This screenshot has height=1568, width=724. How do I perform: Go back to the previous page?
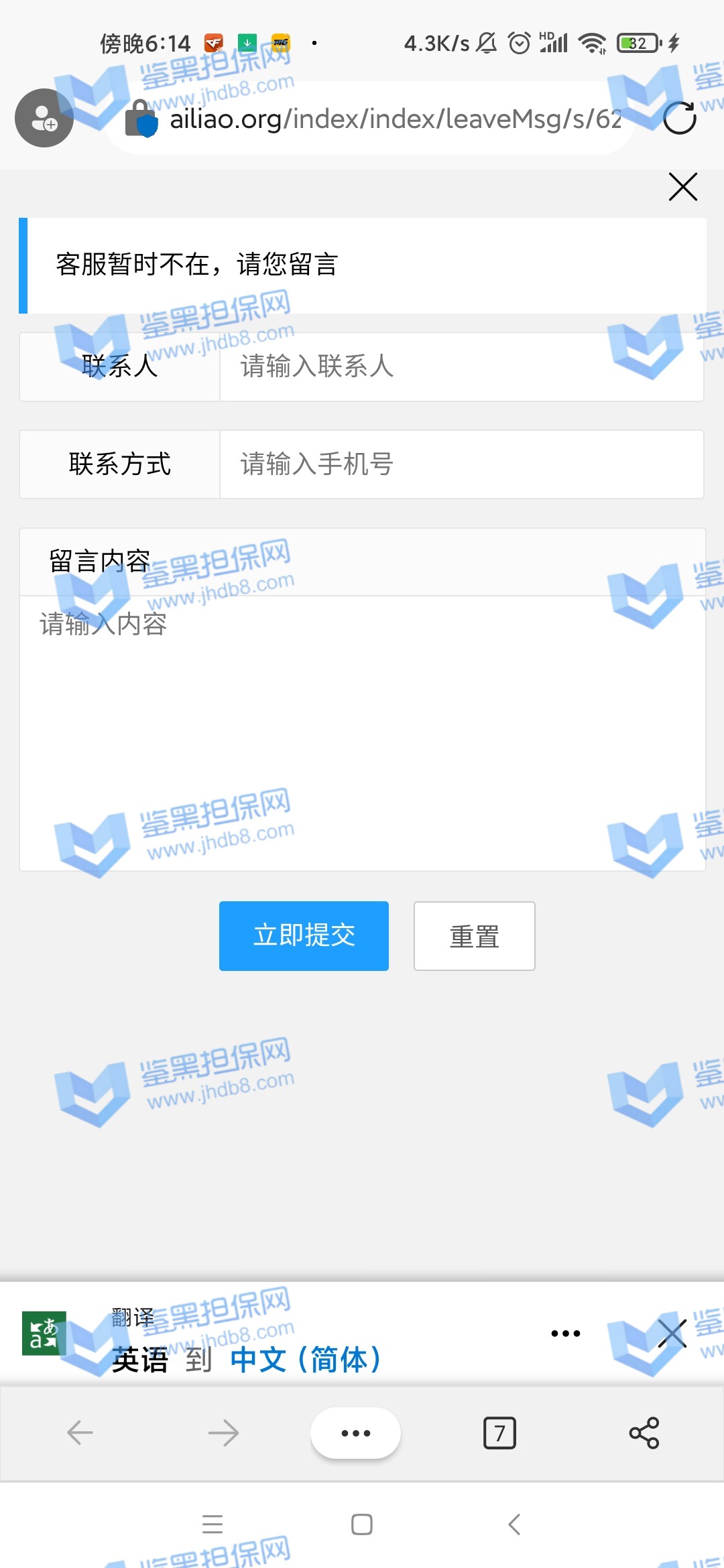80,1433
